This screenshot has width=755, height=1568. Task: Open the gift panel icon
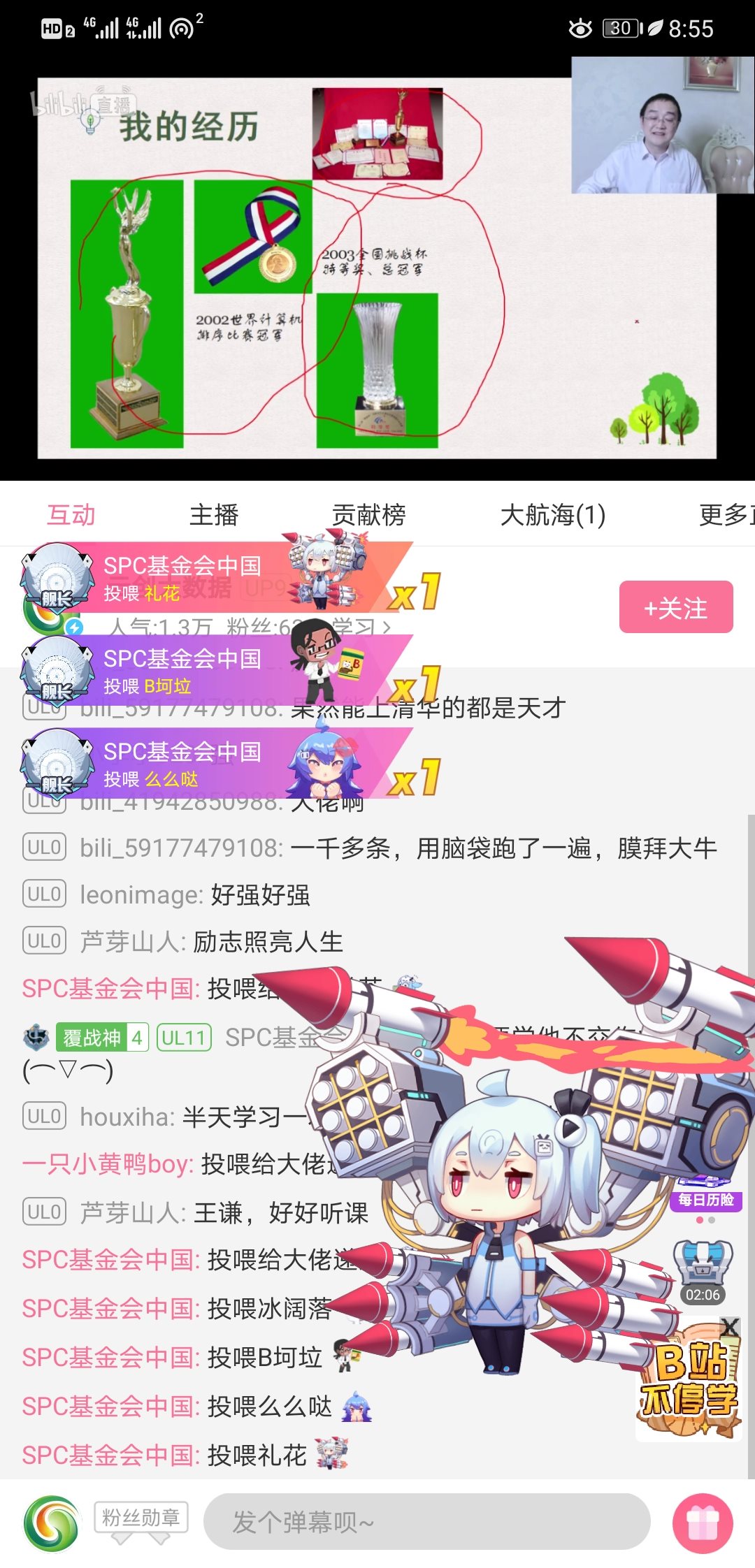(702, 1523)
